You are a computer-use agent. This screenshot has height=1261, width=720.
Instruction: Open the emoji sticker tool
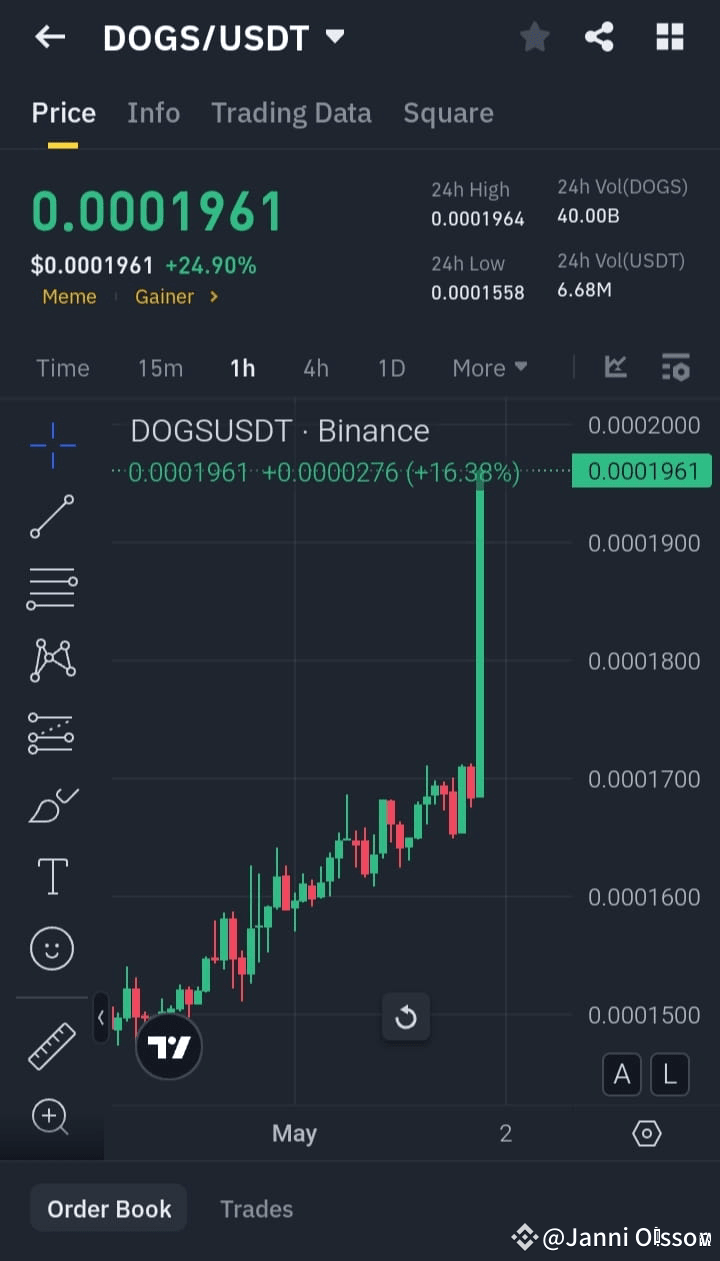point(51,948)
